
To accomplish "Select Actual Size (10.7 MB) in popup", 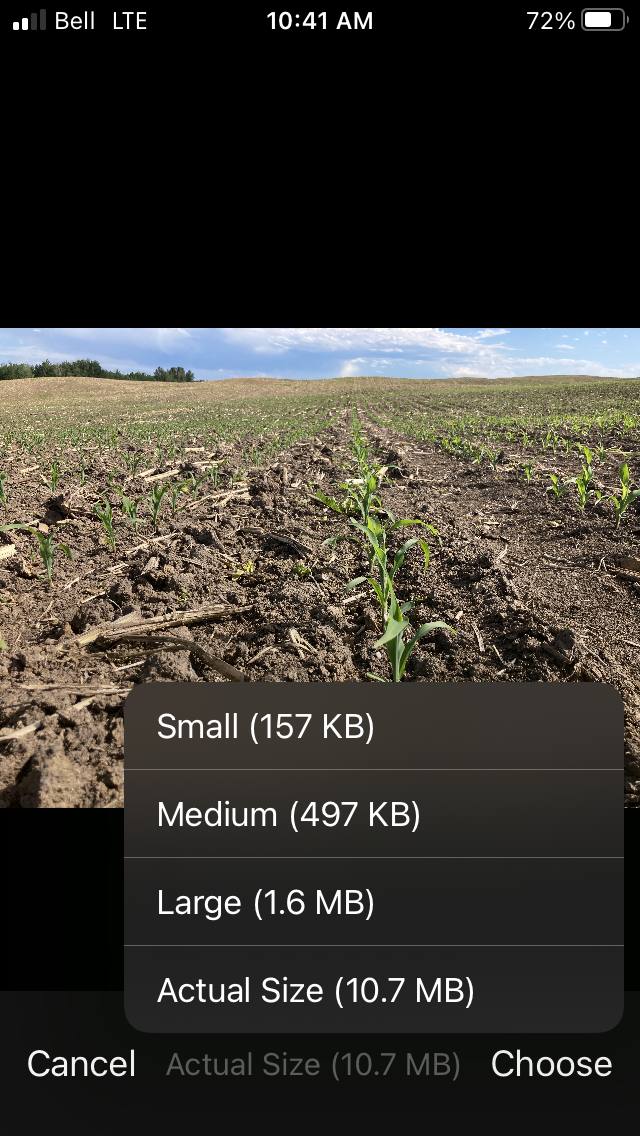I will 373,990.
